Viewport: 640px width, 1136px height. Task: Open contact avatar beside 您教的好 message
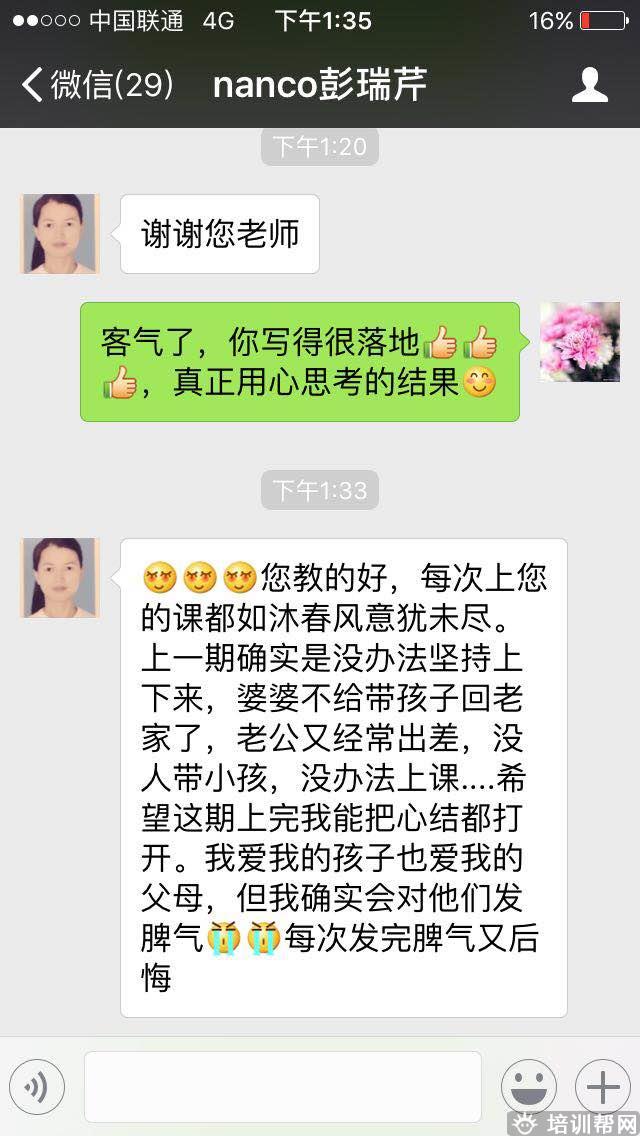pyautogui.click(x=60, y=578)
